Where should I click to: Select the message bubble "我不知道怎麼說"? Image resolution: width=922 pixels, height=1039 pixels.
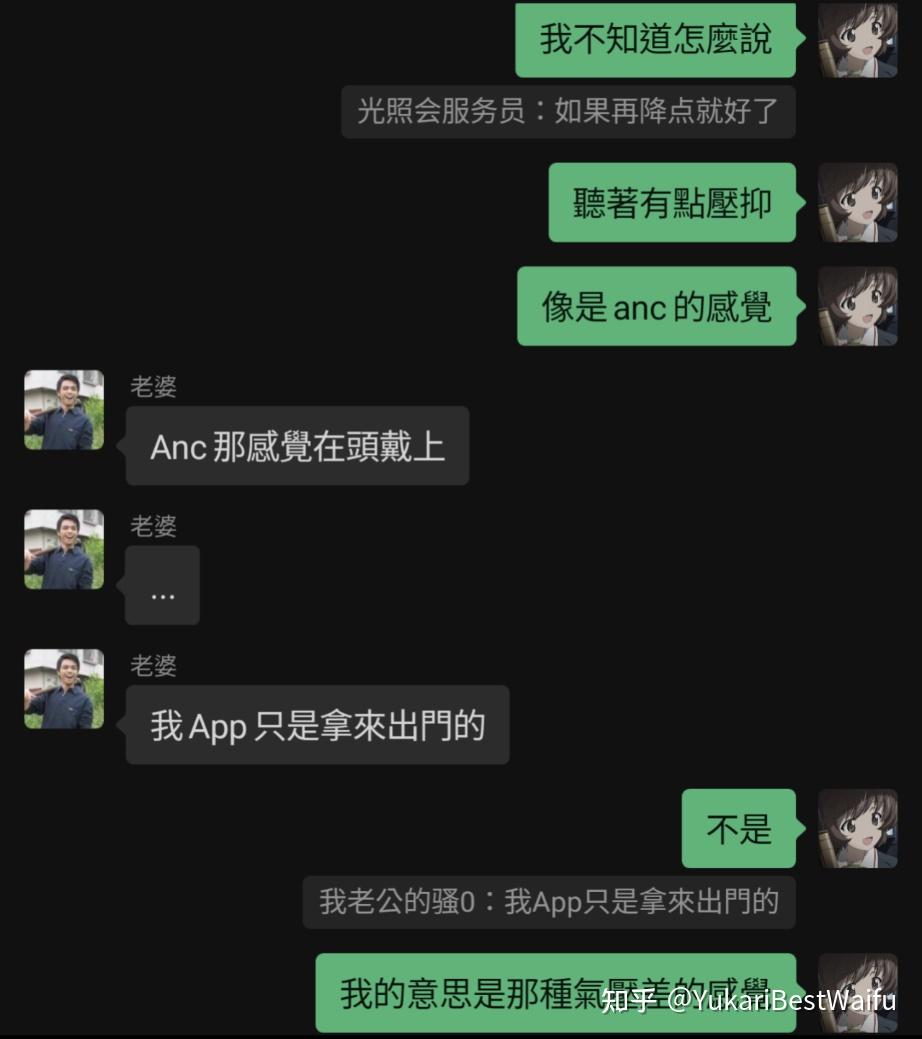coord(654,39)
